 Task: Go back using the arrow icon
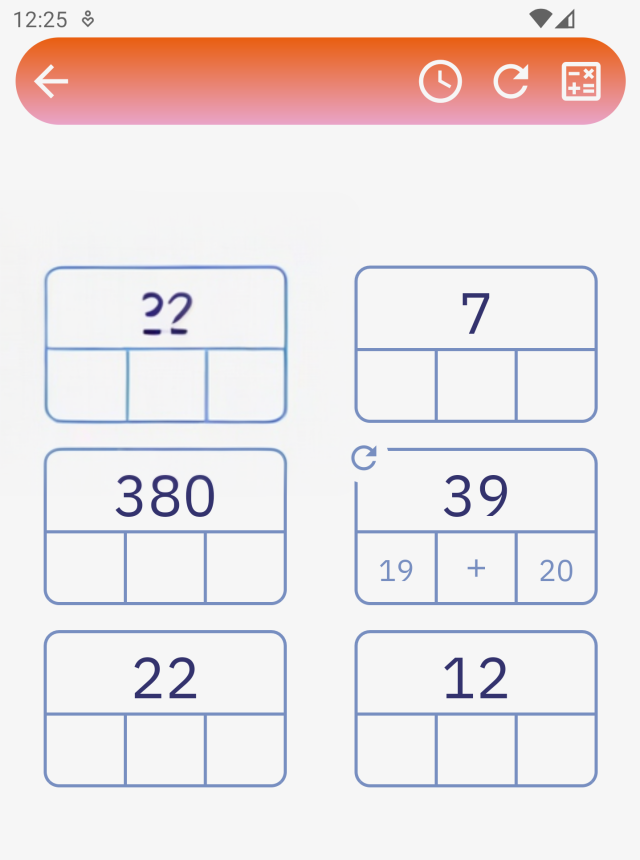point(51,82)
